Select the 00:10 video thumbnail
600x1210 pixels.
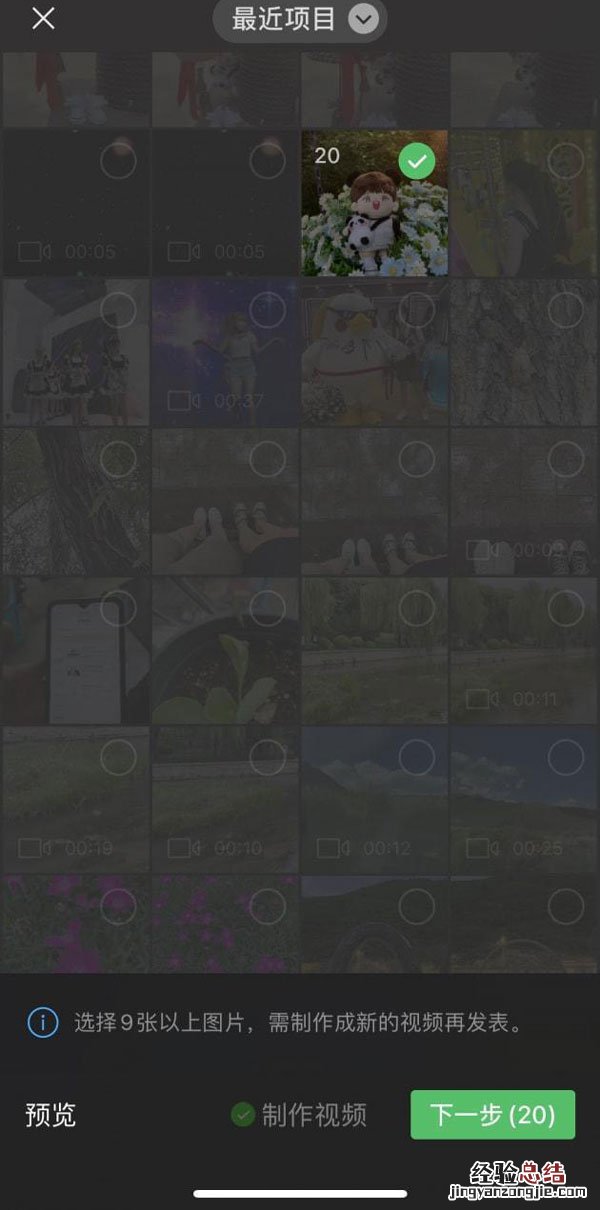tap(267, 758)
